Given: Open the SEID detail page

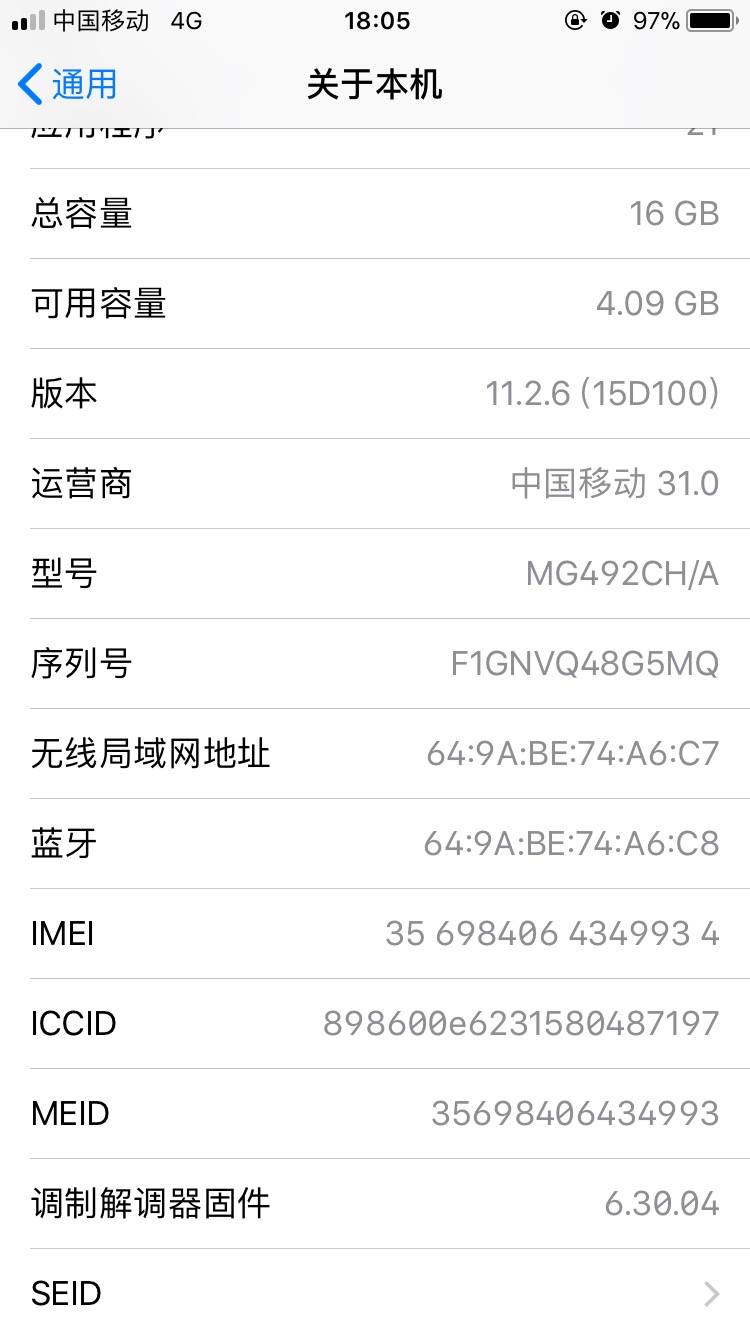Looking at the screenshot, I should (x=375, y=1293).
